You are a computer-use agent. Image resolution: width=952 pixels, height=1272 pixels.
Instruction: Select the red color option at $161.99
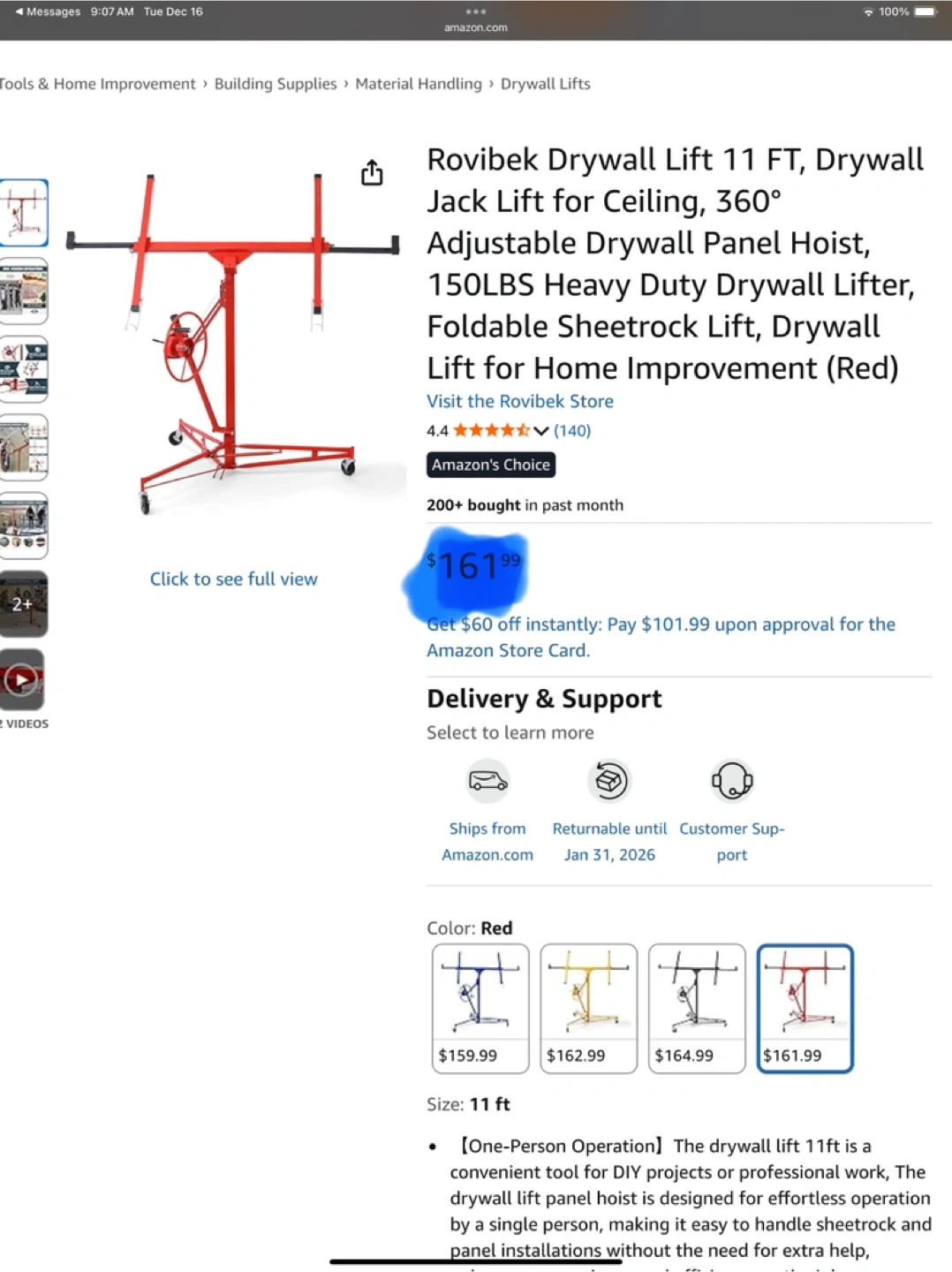coord(805,1008)
